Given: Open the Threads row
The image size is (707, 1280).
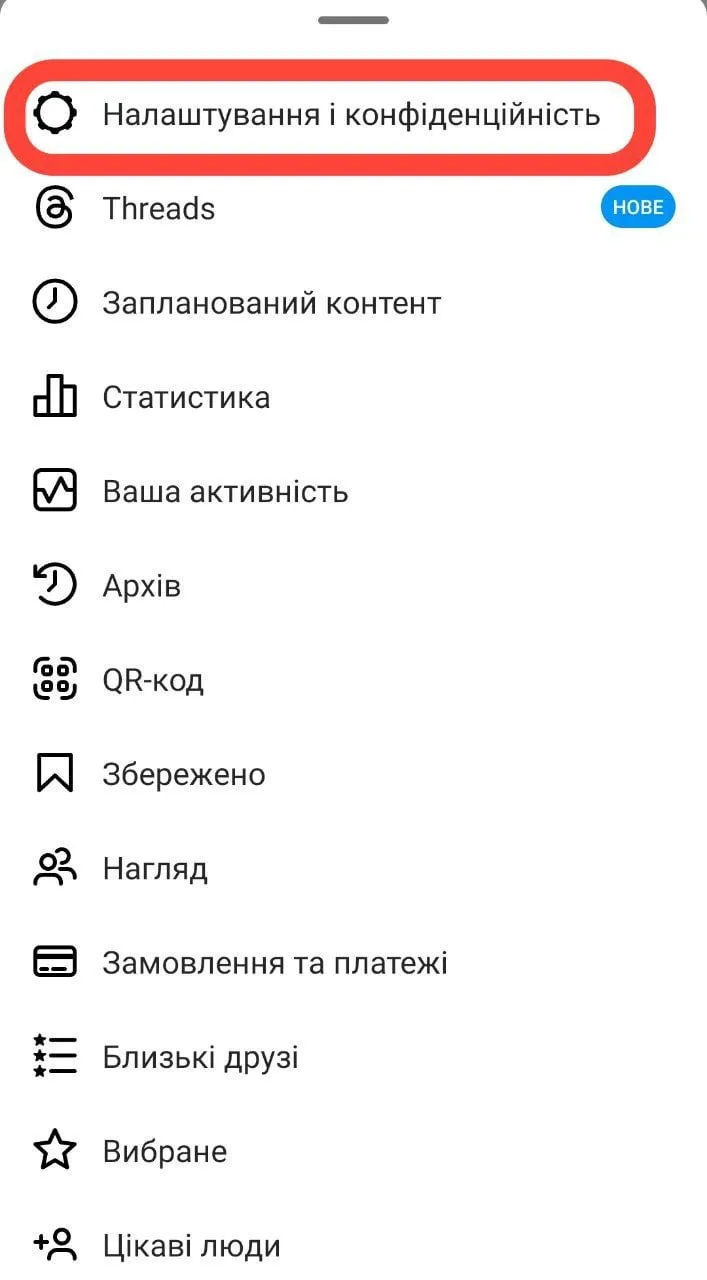Looking at the screenshot, I should pos(353,209).
